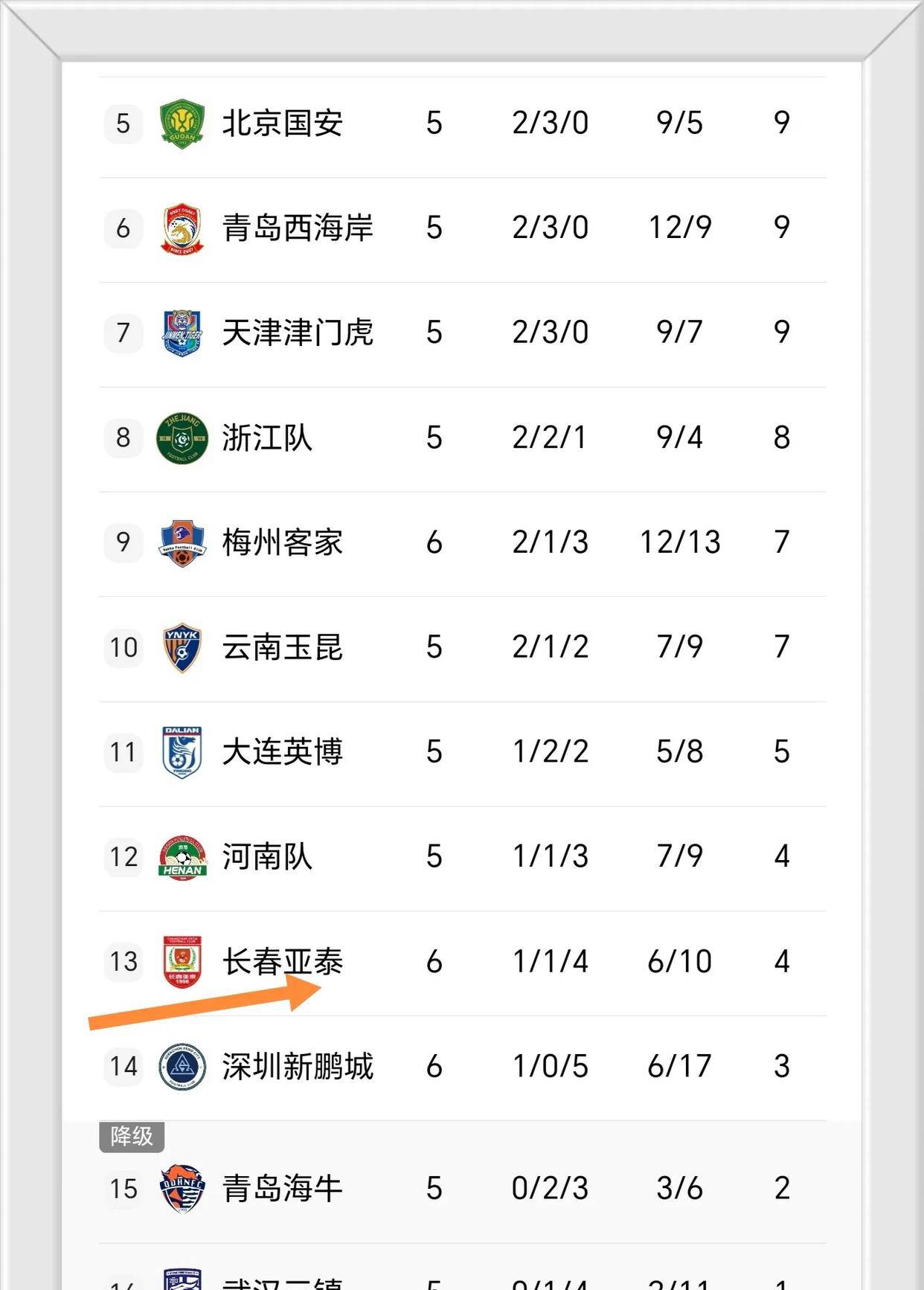The height and width of the screenshot is (1290, 924).
Task: Select the Qingdao West Coast team logo
Action: click(182, 228)
